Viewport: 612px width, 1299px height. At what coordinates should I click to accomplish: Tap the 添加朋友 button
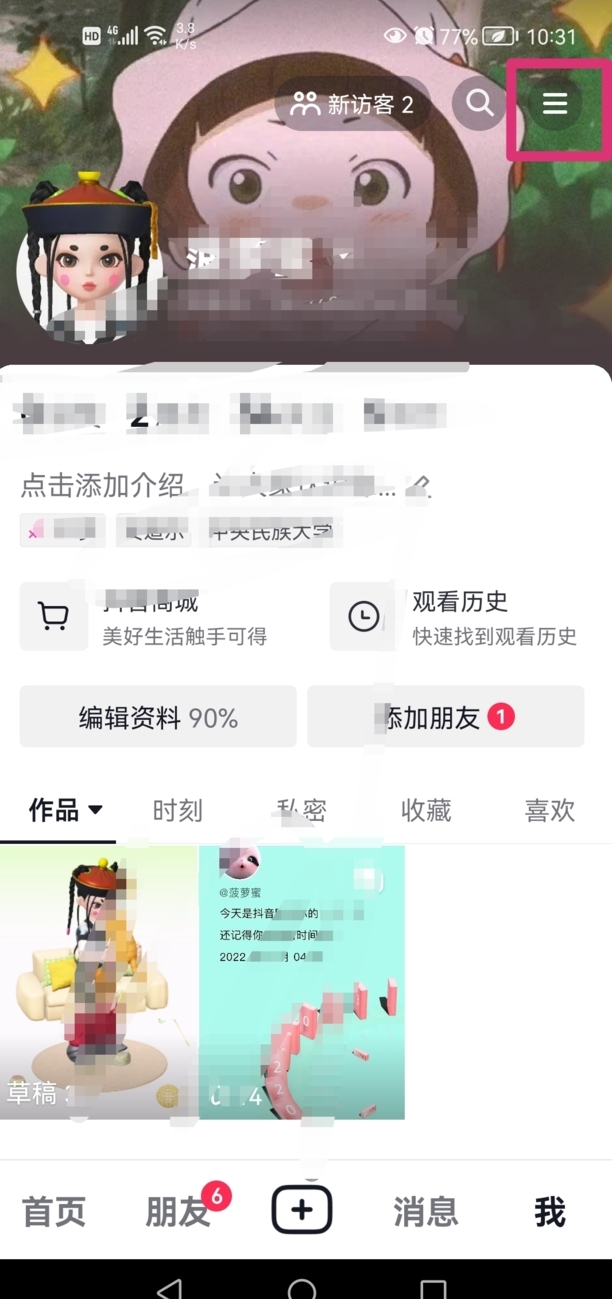click(445, 717)
